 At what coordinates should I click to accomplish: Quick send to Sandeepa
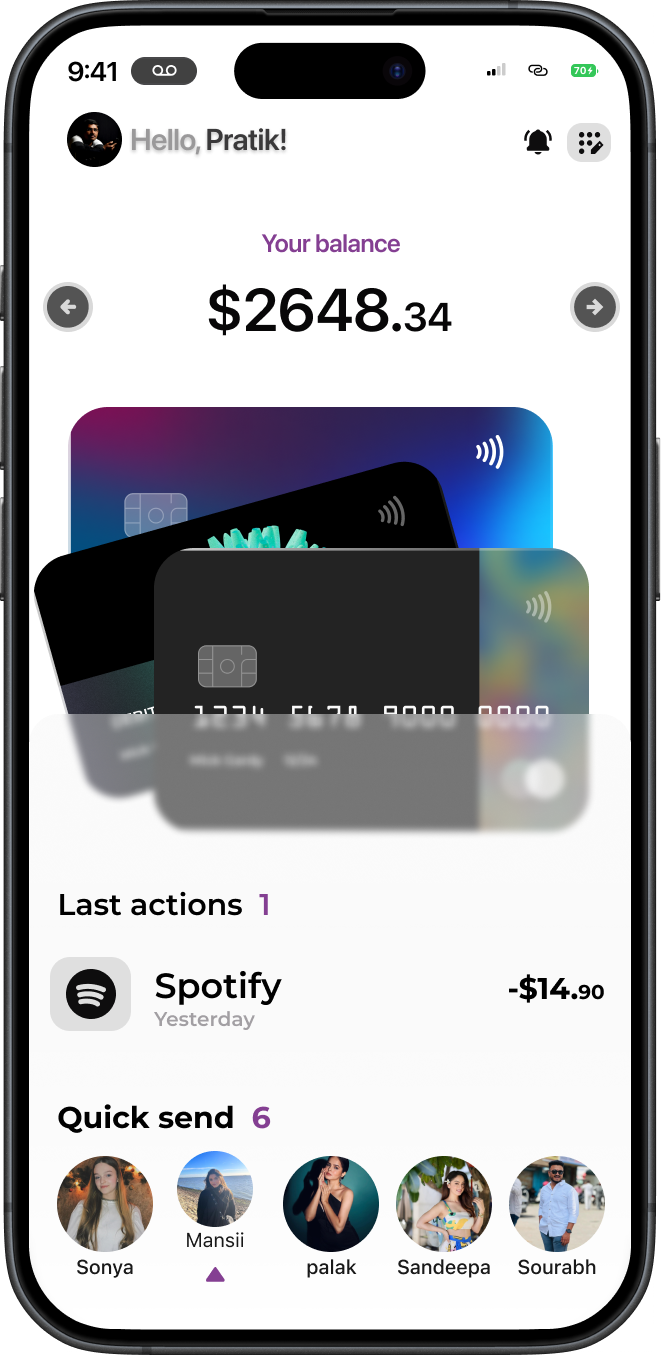(444, 1217)
